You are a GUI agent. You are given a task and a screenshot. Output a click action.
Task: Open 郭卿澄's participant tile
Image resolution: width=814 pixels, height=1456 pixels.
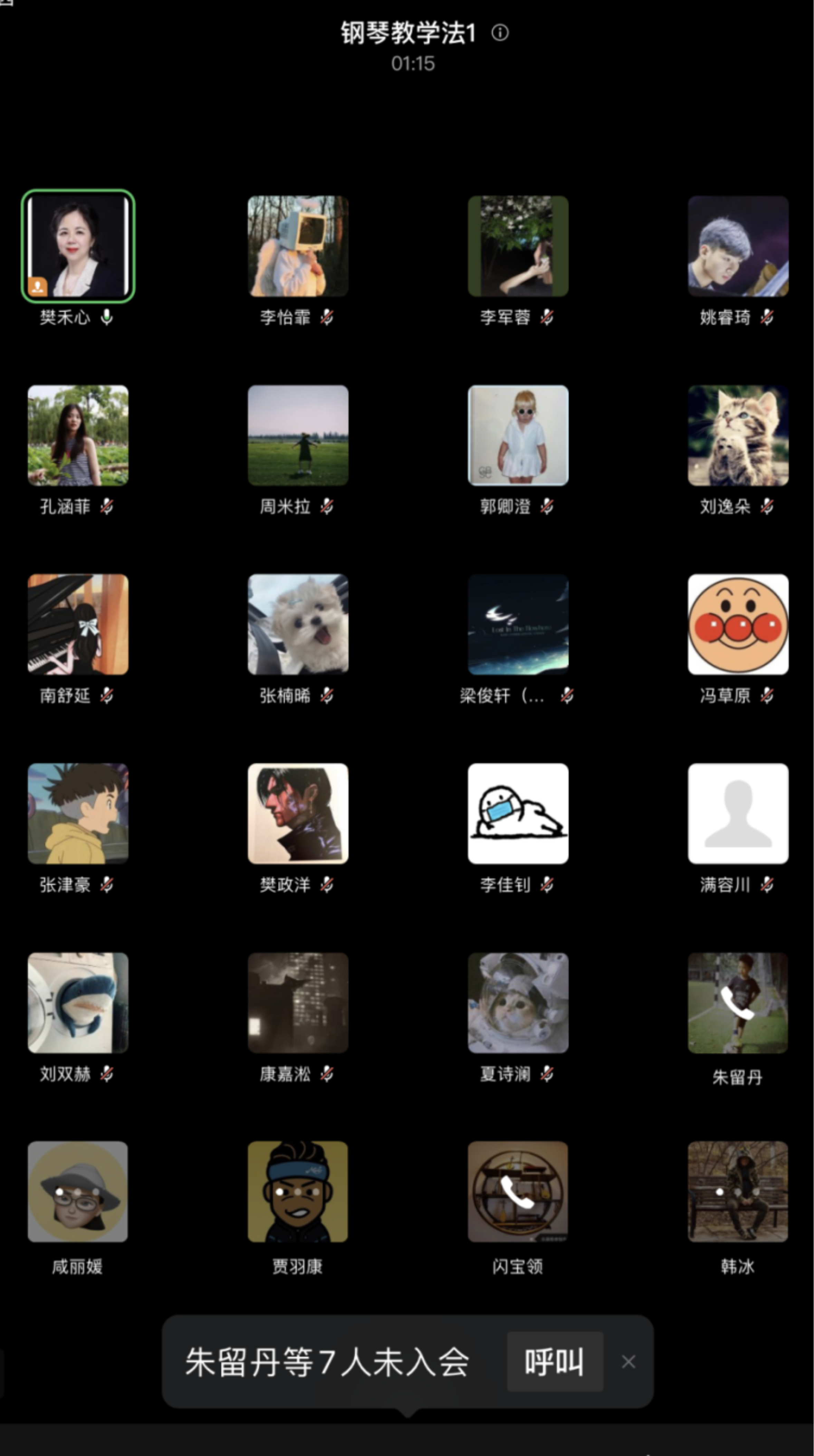coord(518,435)
